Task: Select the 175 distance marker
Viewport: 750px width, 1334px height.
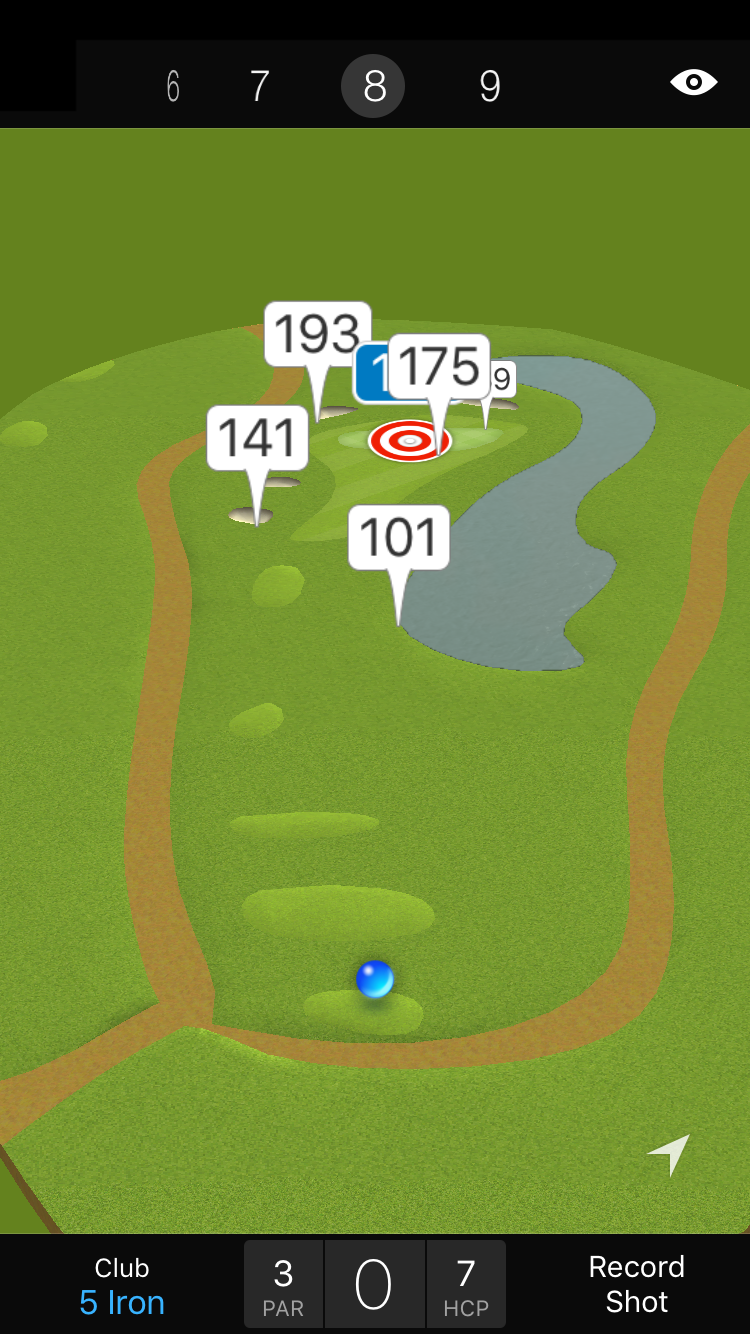Action: point(439,366)
